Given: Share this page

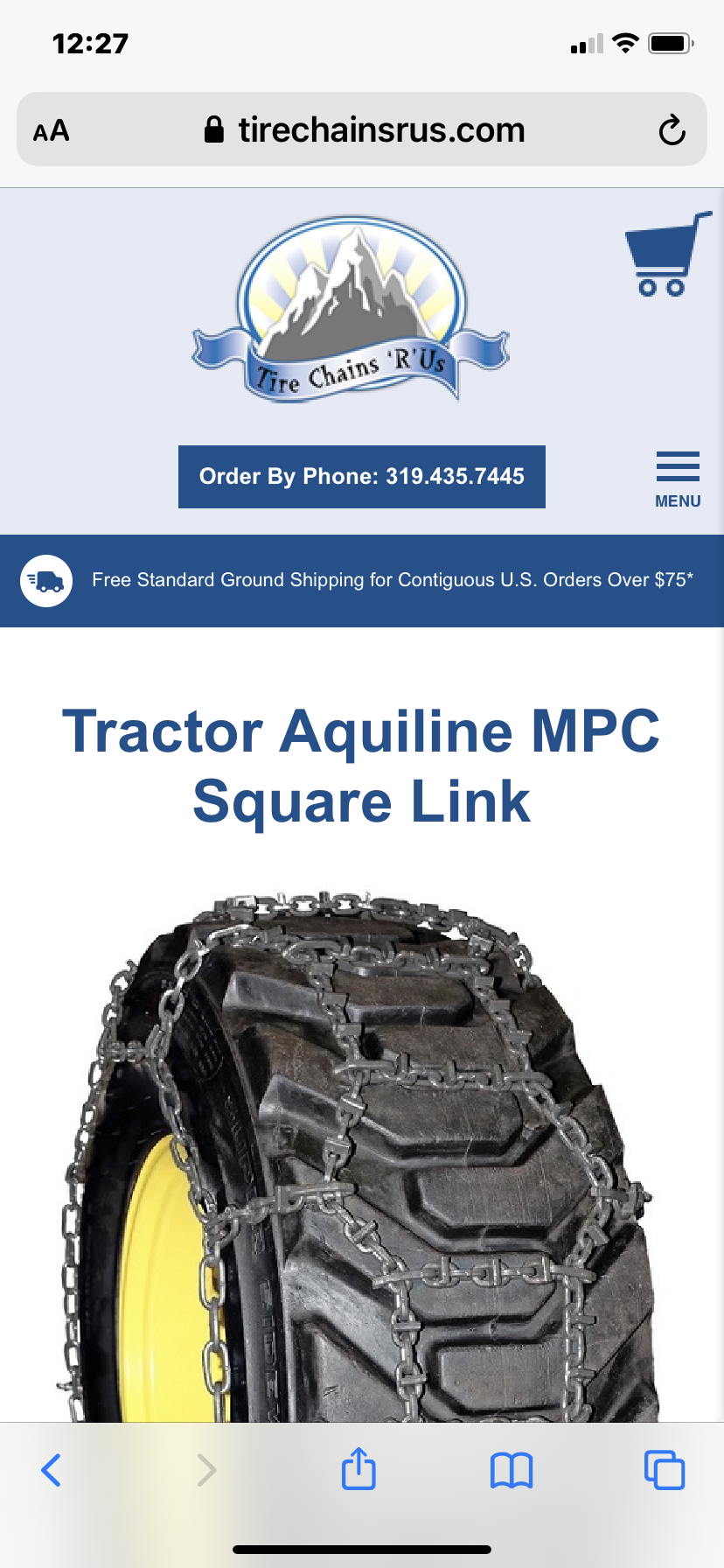Looking at the screenshot, I should click(359, 1468).
